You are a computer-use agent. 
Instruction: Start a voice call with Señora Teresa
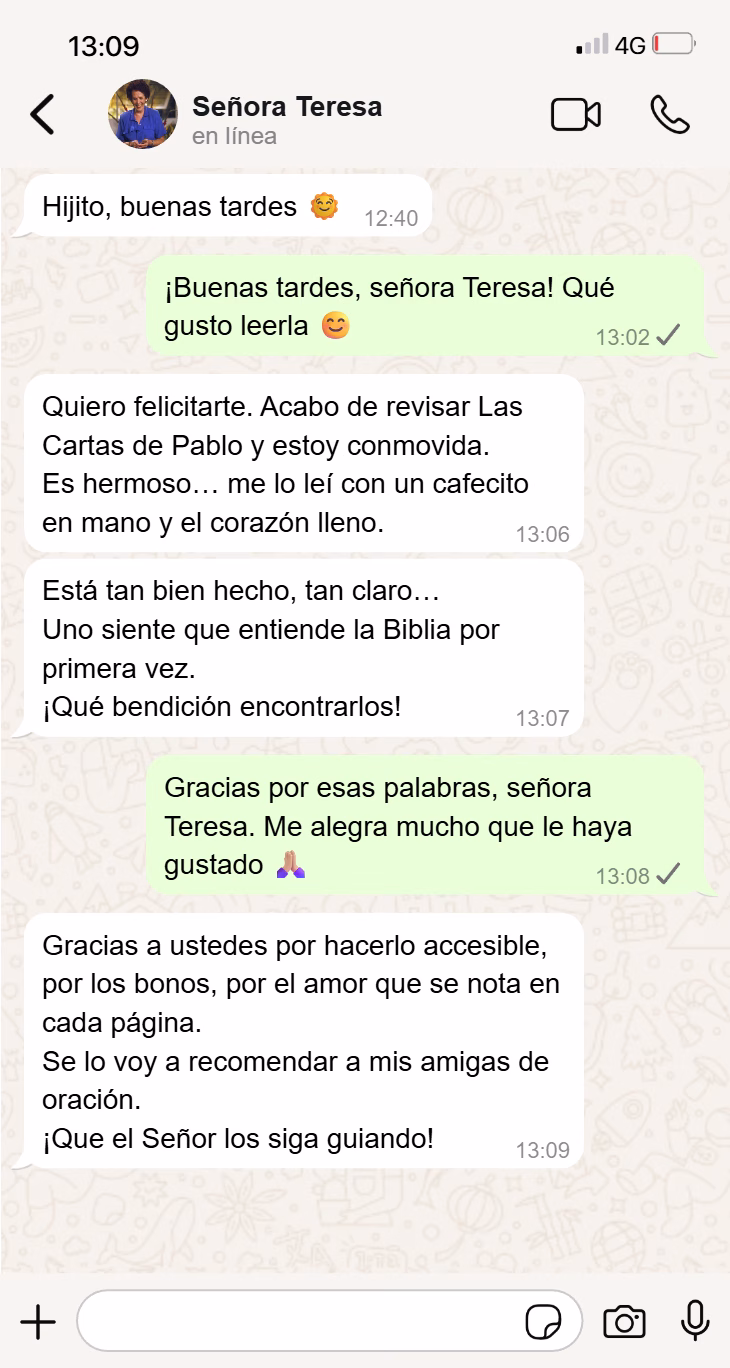[x=670, y=115]
